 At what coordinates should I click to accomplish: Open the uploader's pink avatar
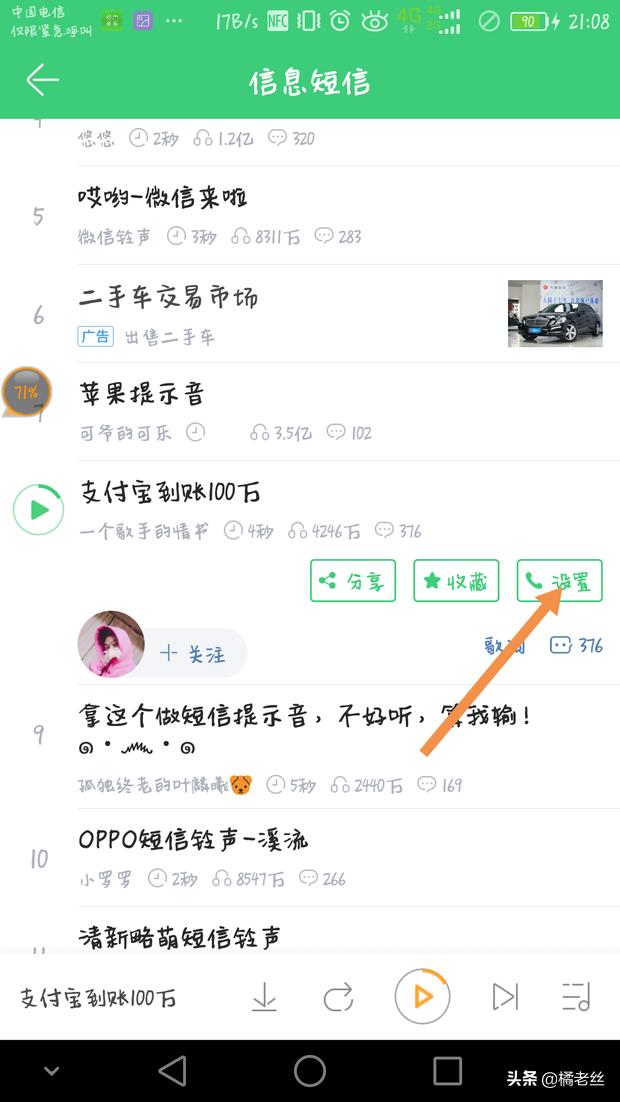(111, 644)
